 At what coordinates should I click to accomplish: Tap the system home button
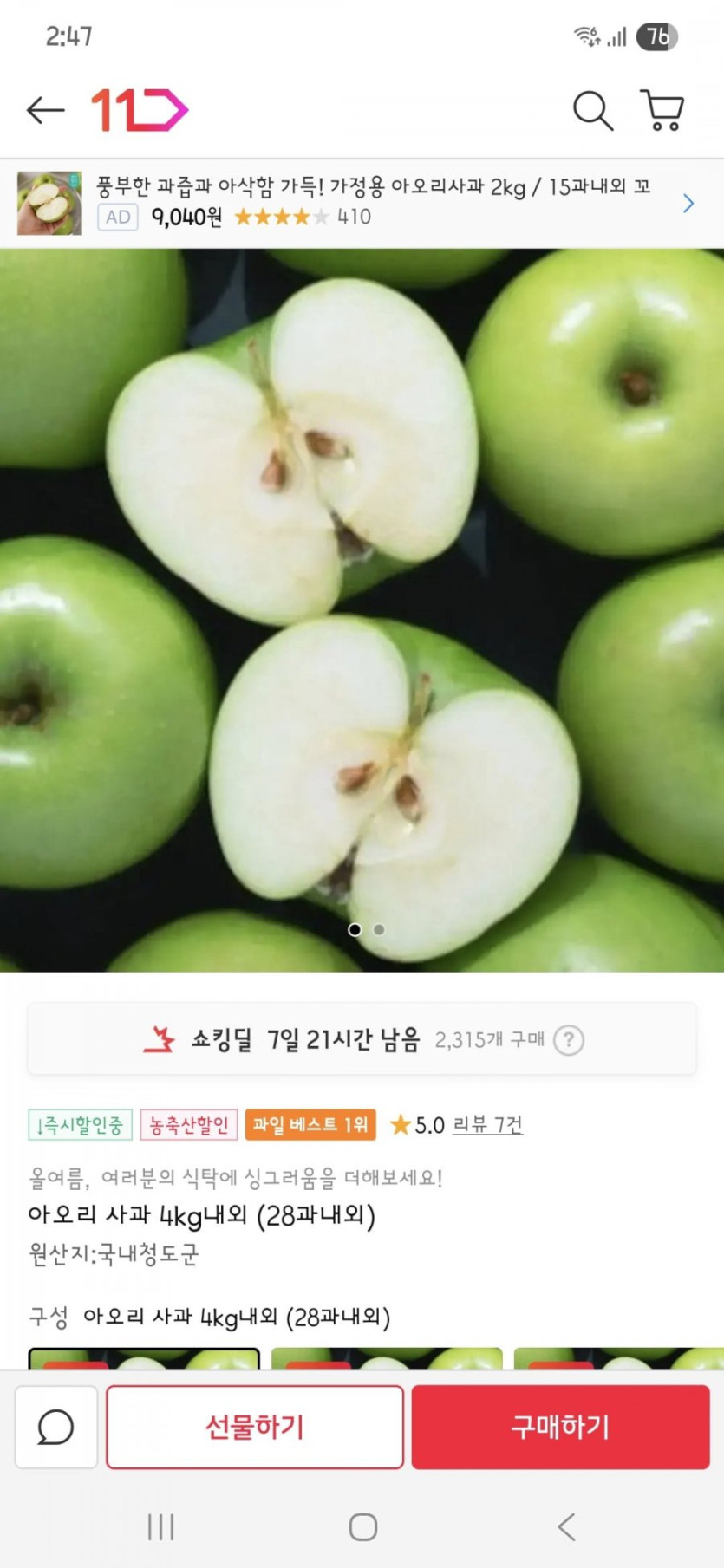click(x=362, y=1526)
